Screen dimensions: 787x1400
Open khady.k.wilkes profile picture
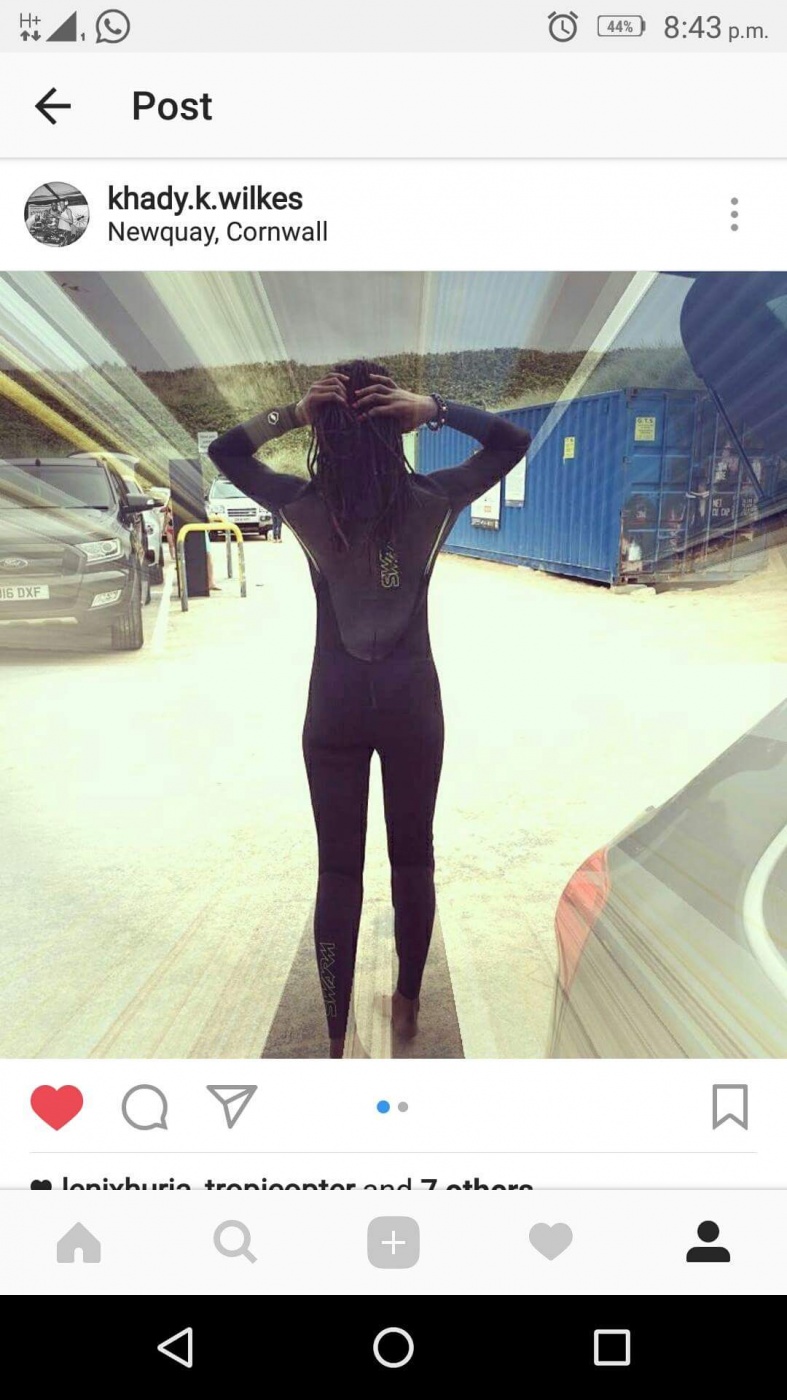pos(57,214)
